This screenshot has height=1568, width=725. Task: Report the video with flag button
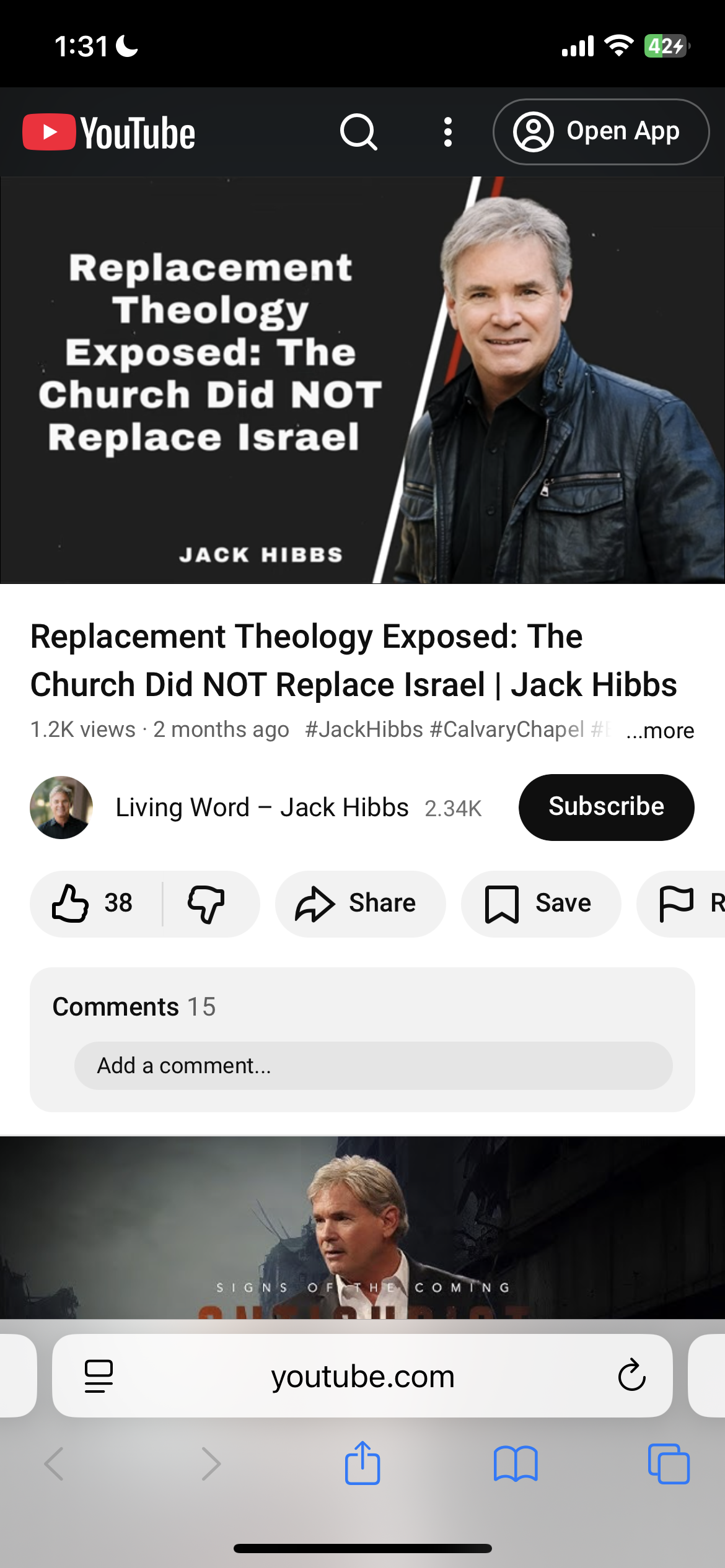coord(682,904)
